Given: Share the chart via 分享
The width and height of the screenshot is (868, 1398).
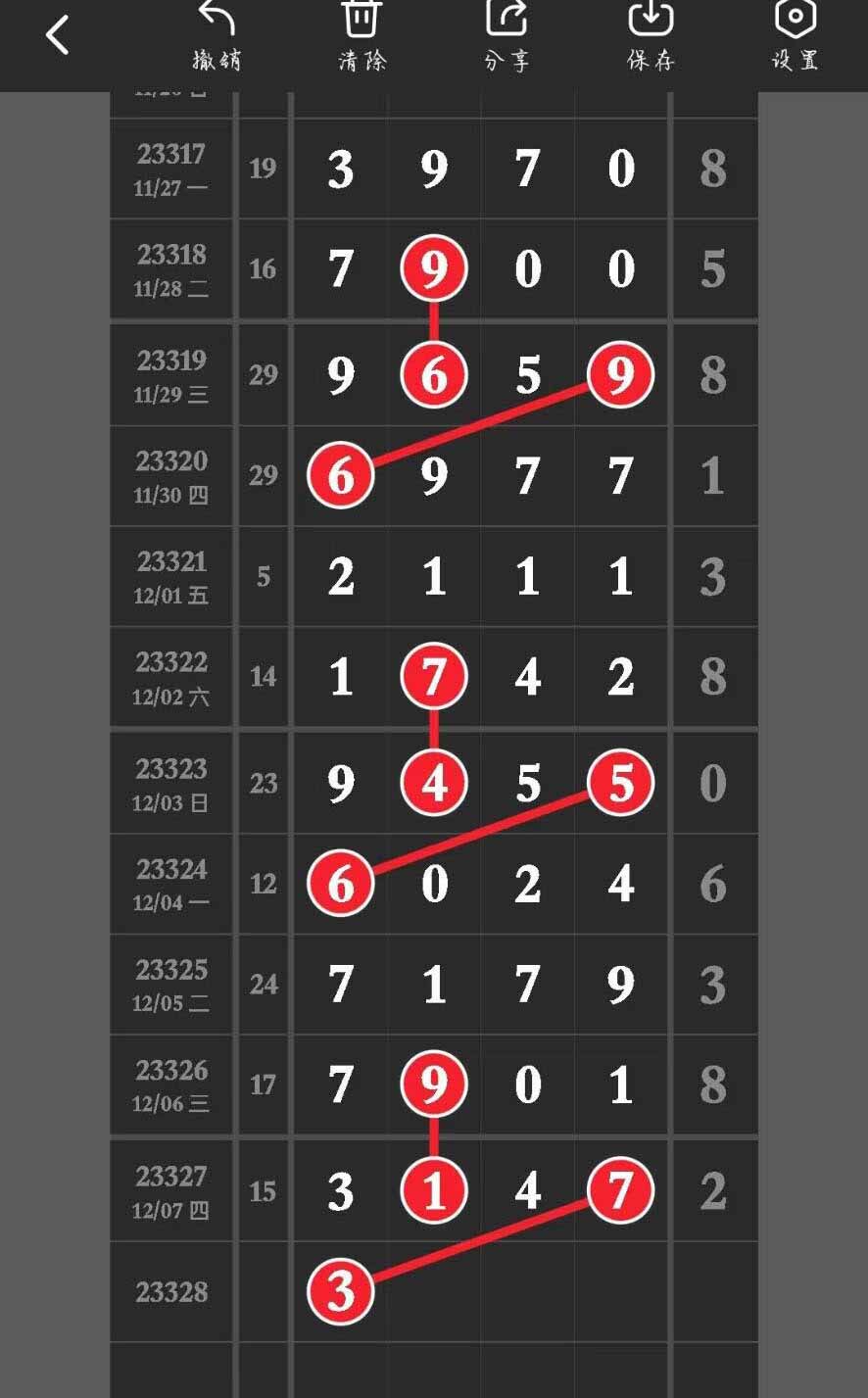Looking at the screenshot, I should 506,36.
